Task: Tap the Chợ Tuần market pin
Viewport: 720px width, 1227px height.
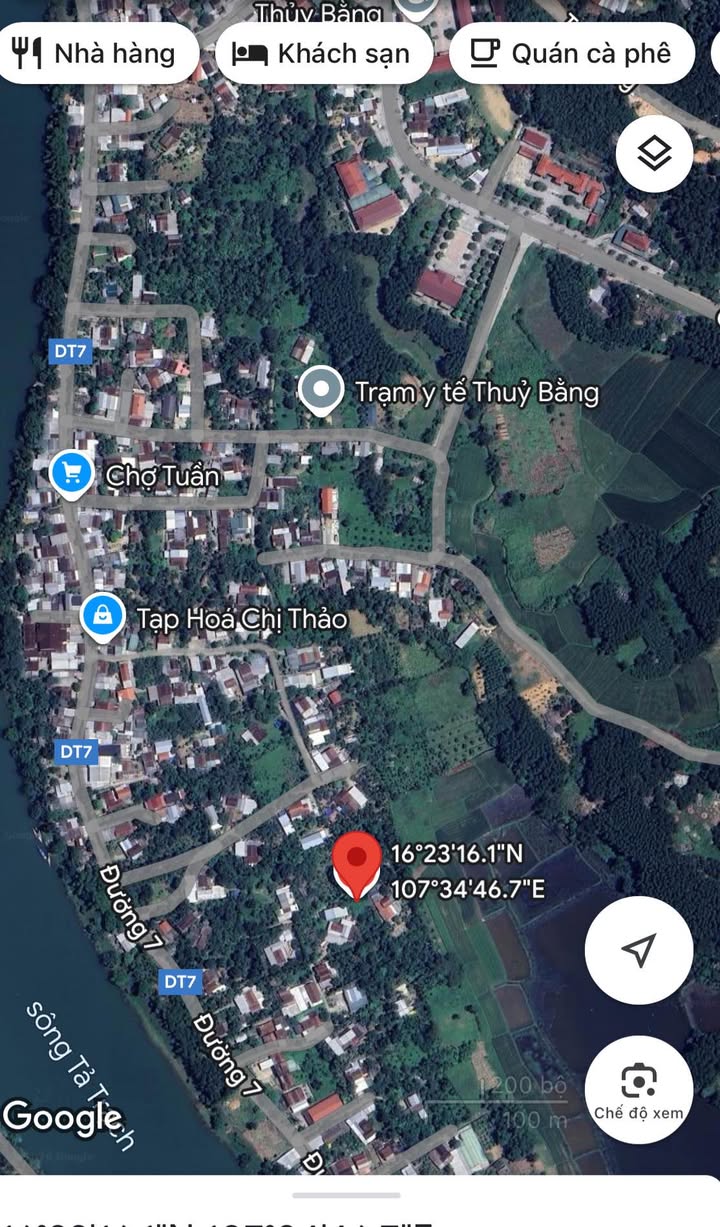Action: pos(71,474)
